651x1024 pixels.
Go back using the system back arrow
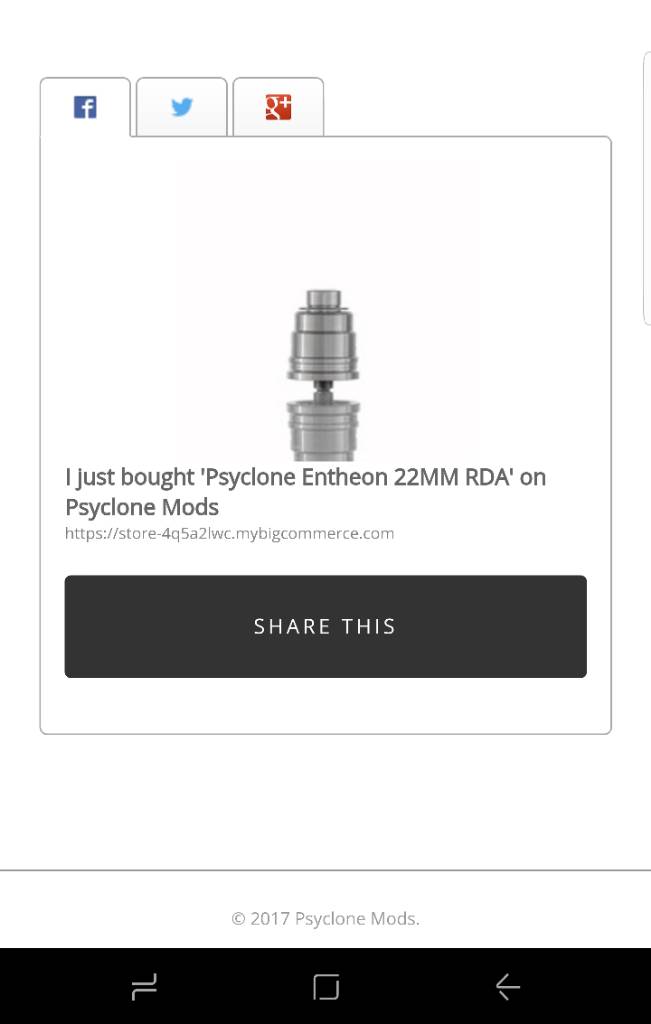point(507,987)
